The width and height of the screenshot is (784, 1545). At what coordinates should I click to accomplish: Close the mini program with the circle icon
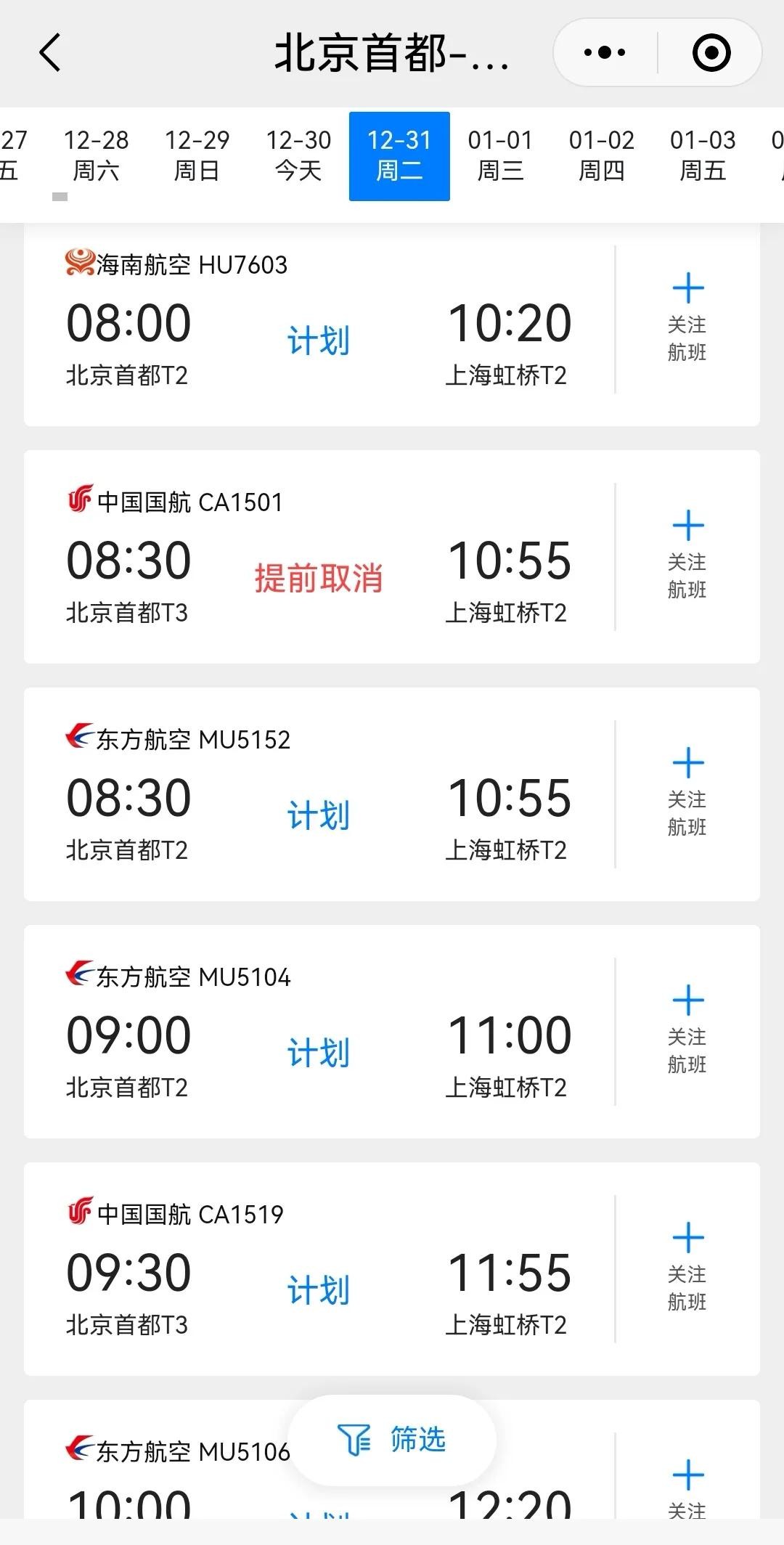tap(711, 53)
